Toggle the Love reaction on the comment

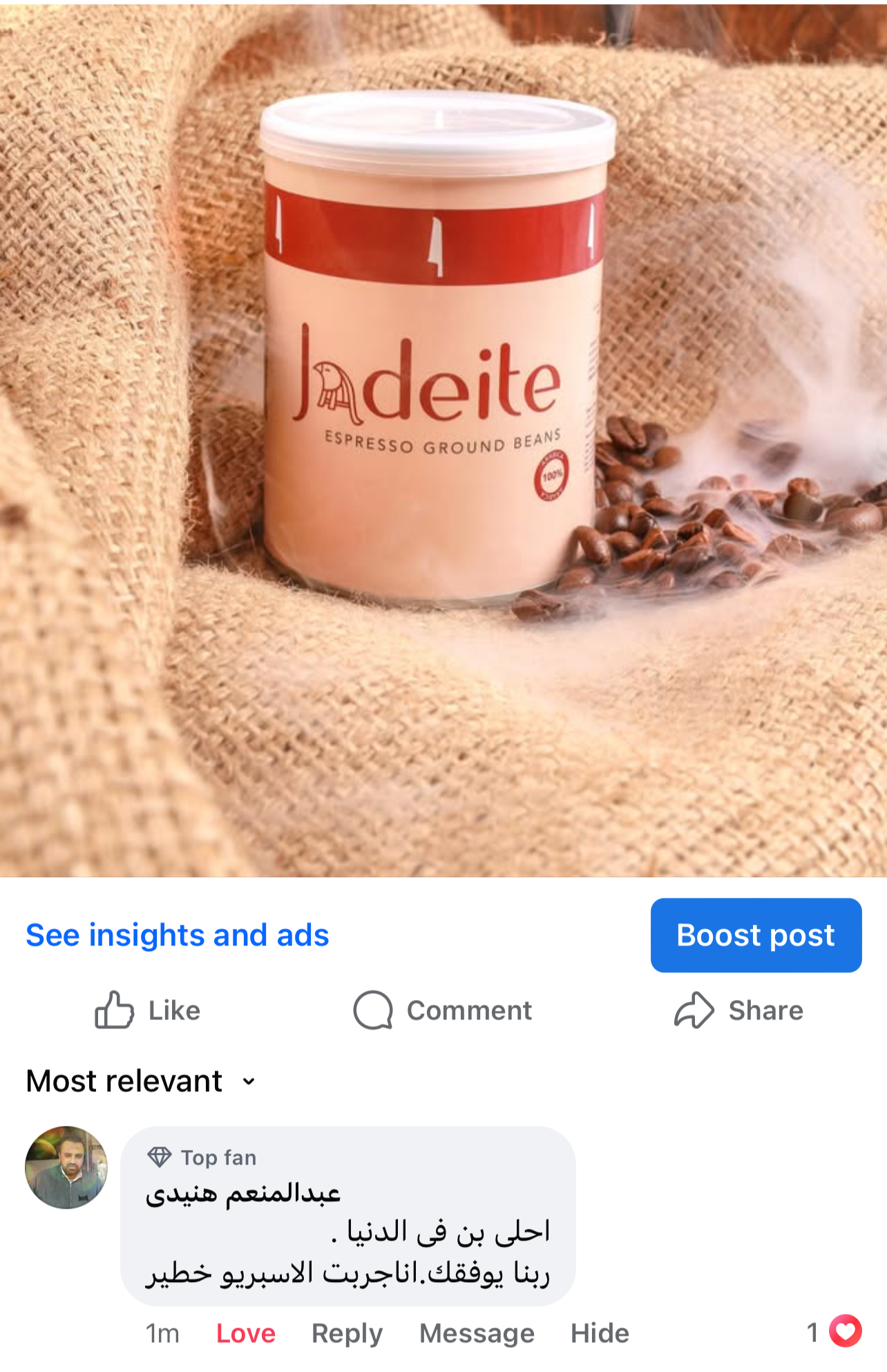point(246,1333)
